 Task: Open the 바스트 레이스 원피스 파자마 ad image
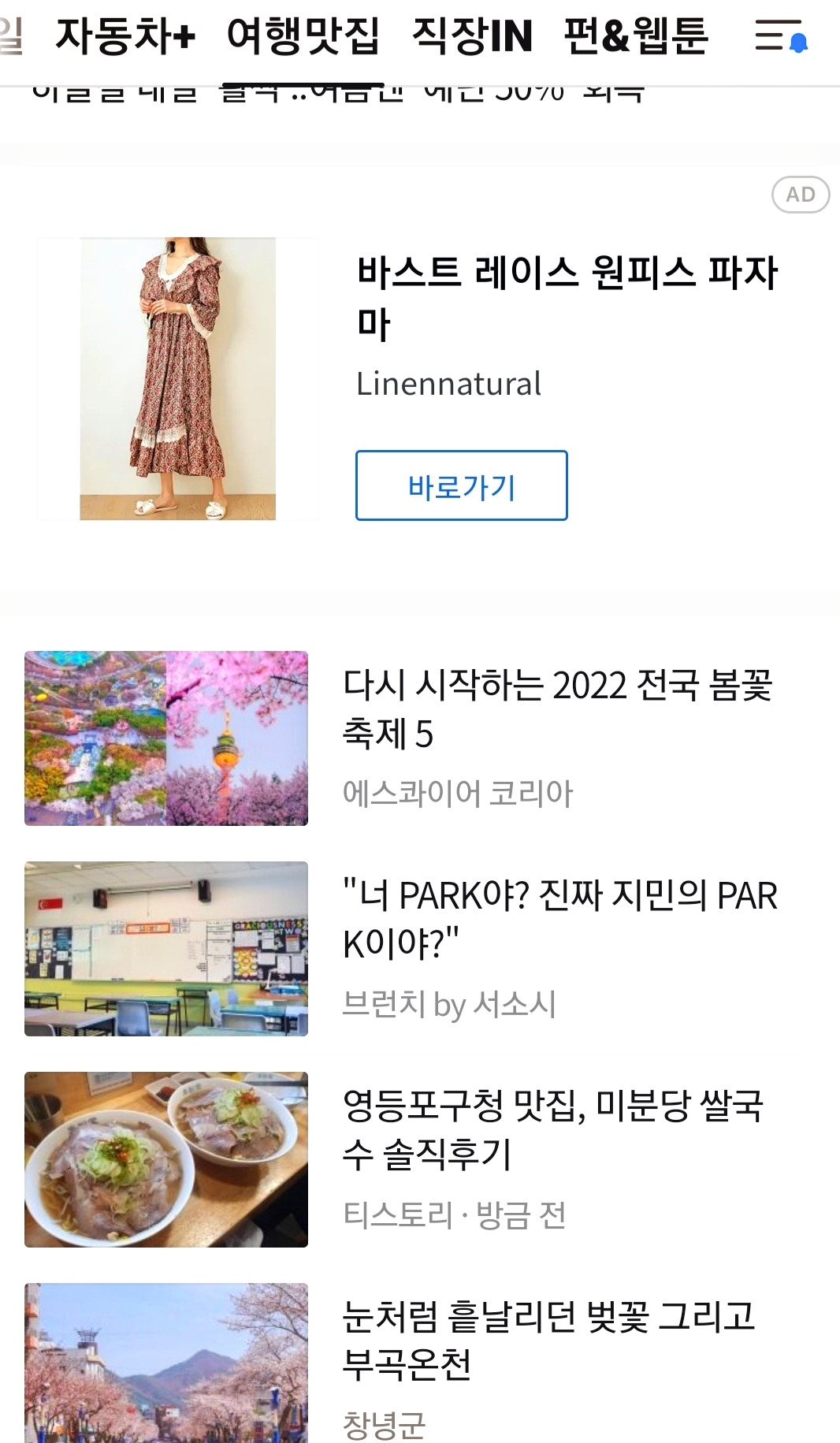click(178, 379)
